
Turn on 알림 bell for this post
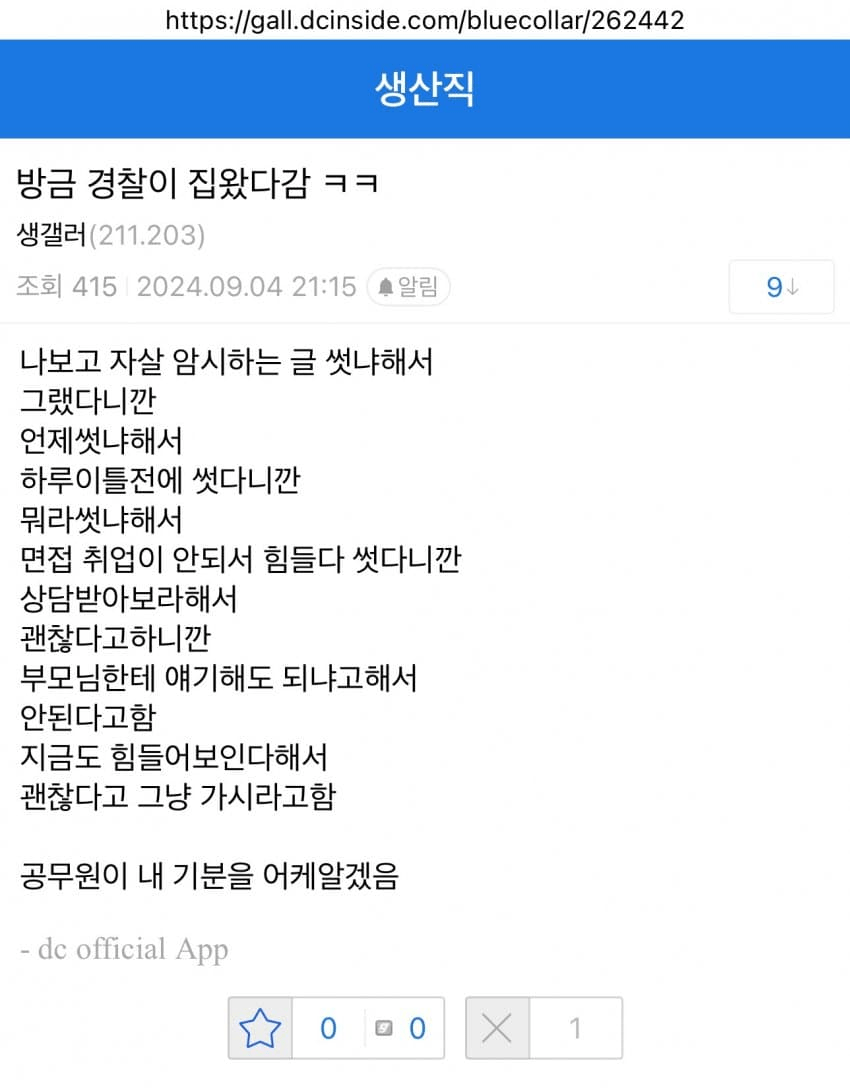pos(408,288)
